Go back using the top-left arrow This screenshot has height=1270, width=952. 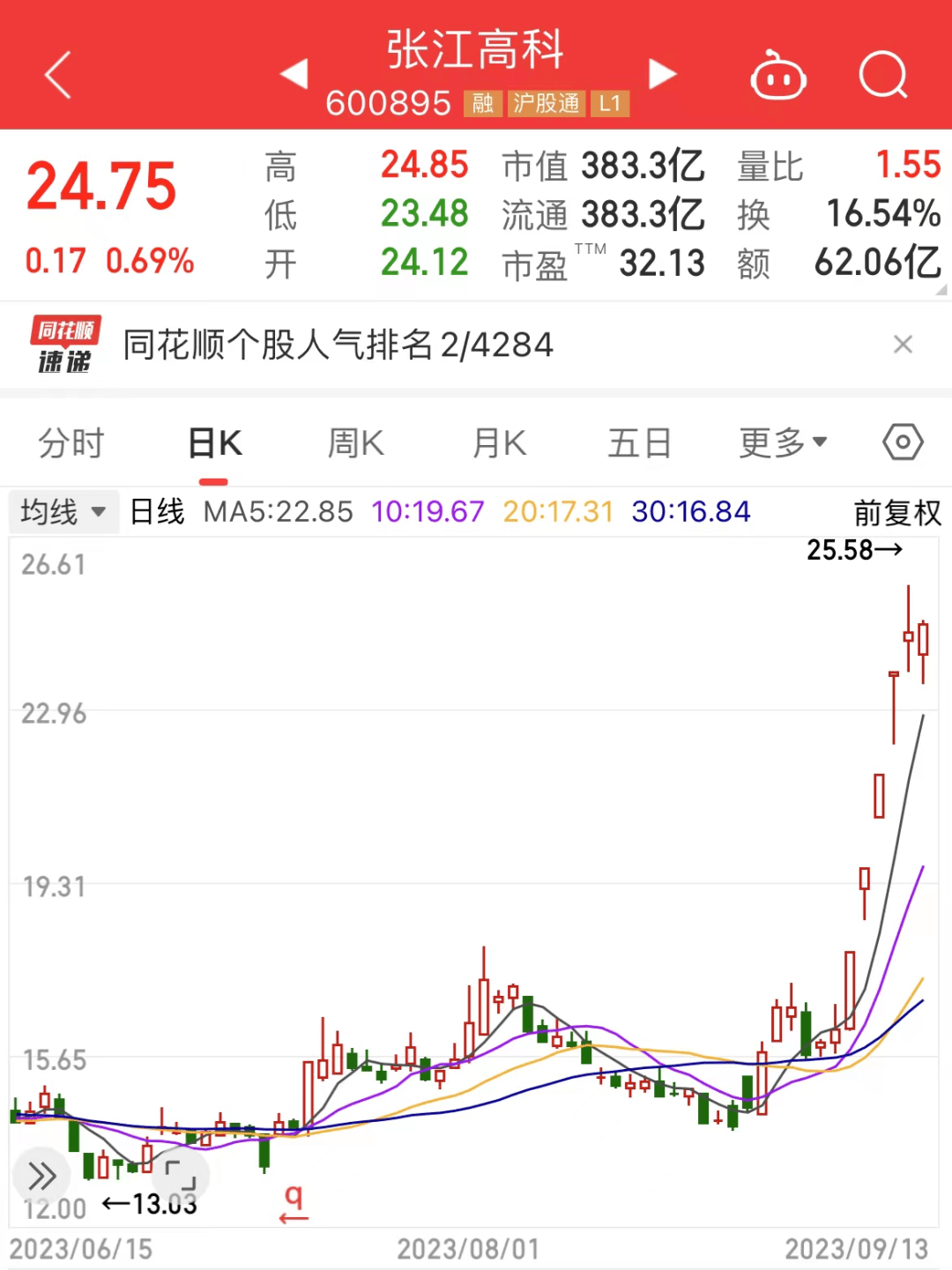(x=58, y=75)
